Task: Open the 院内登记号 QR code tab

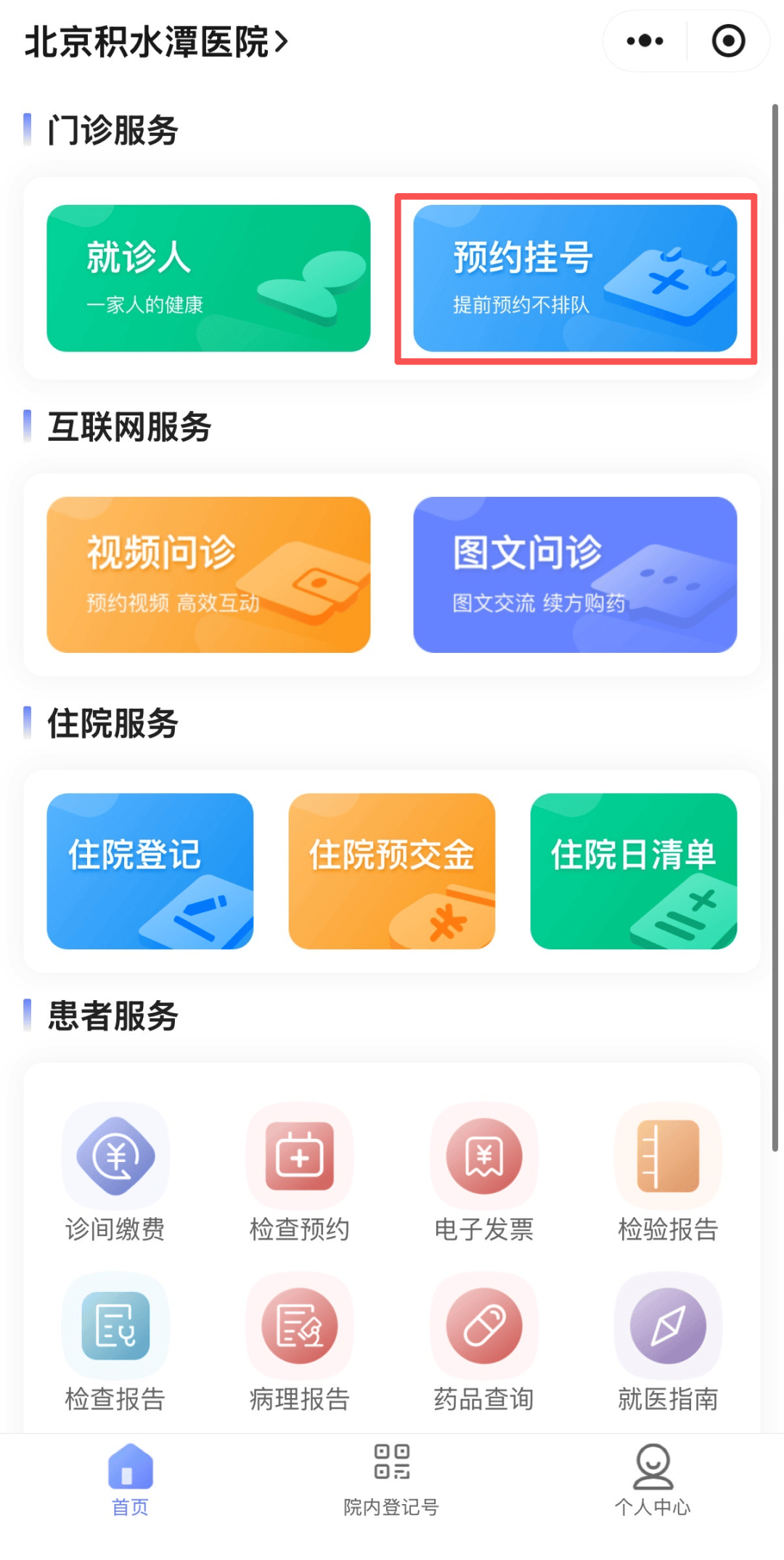Action: coord(392,1474)
